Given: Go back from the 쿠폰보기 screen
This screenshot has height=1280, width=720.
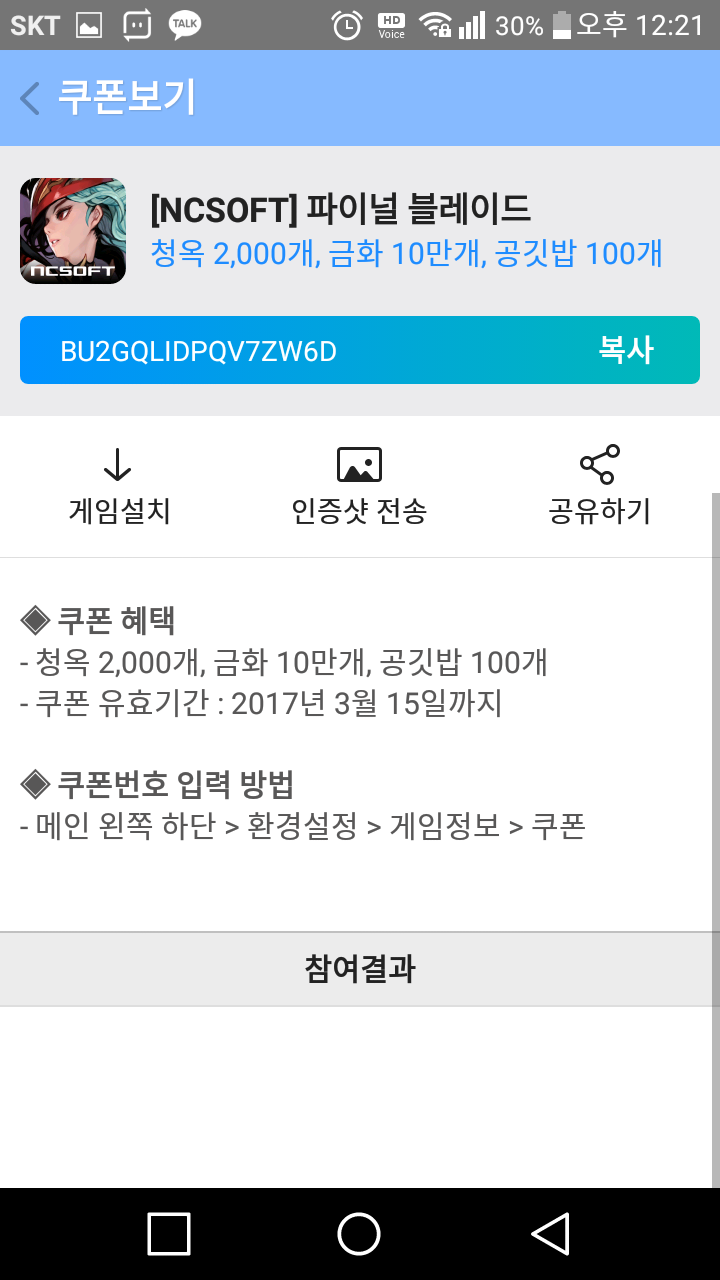Looking at the screenshot, I should click(30, 98).
